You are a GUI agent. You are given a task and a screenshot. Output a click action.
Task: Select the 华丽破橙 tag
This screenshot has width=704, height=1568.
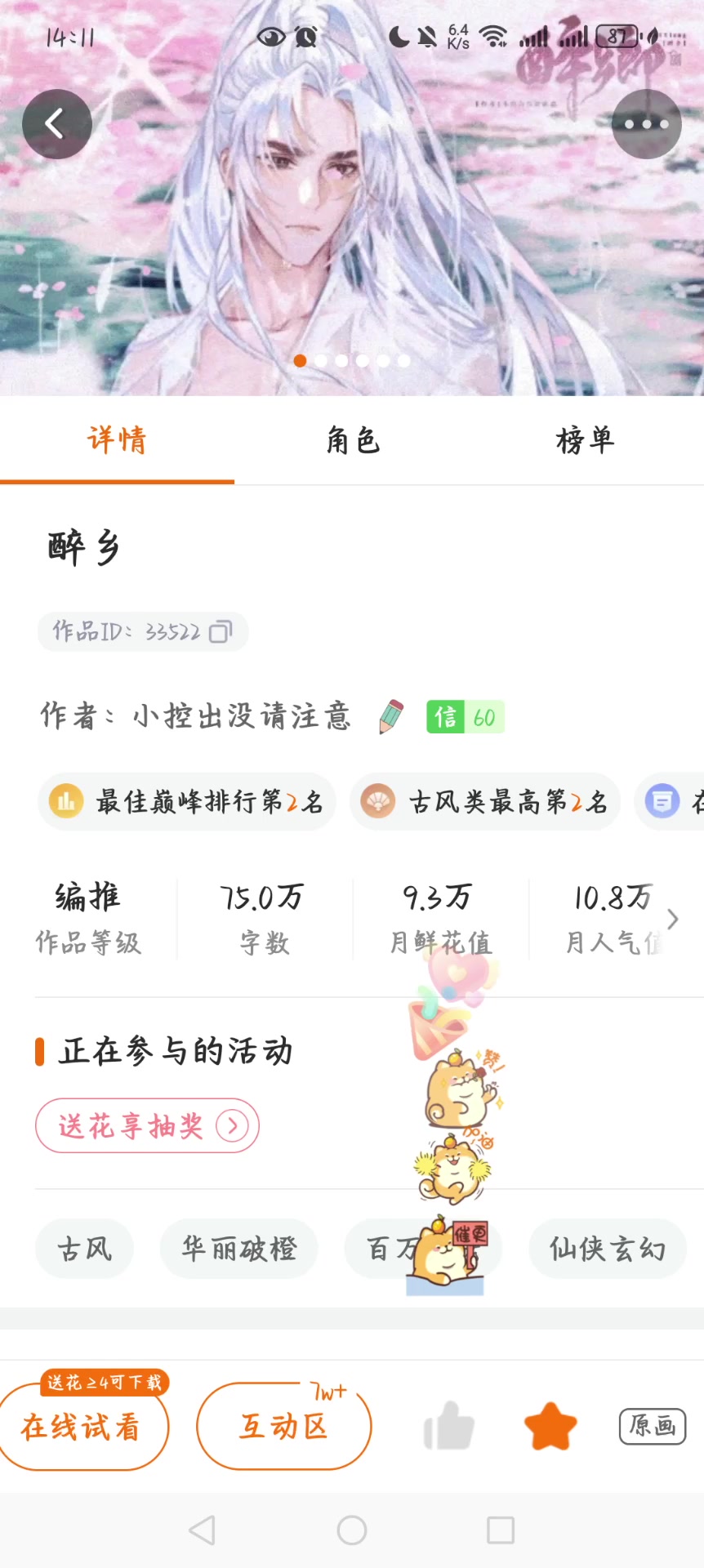[238, 1249]
